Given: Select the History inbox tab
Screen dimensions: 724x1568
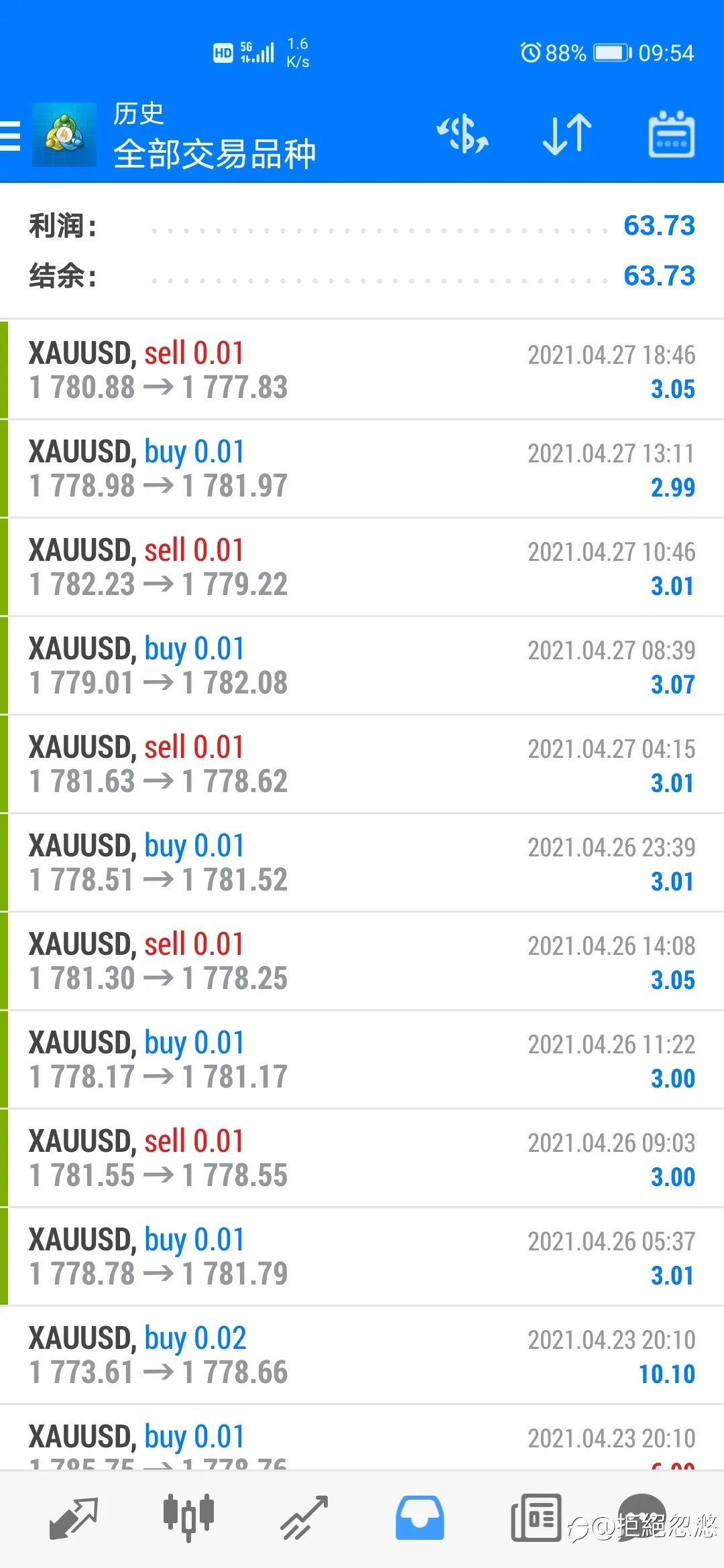Looking at the screenshot, I should (420, 1518).
